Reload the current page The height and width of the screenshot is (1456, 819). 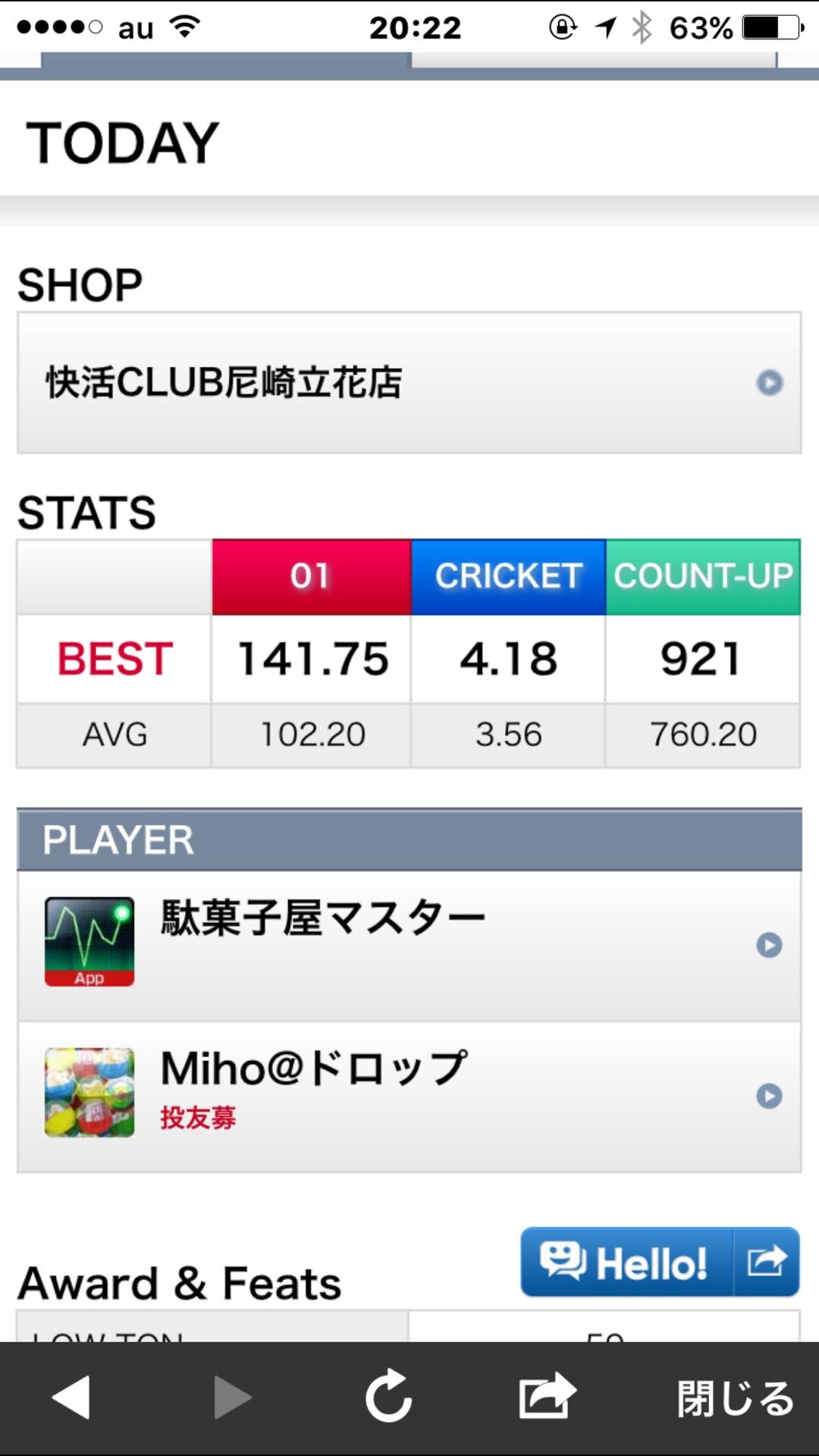pos(388,1397)
